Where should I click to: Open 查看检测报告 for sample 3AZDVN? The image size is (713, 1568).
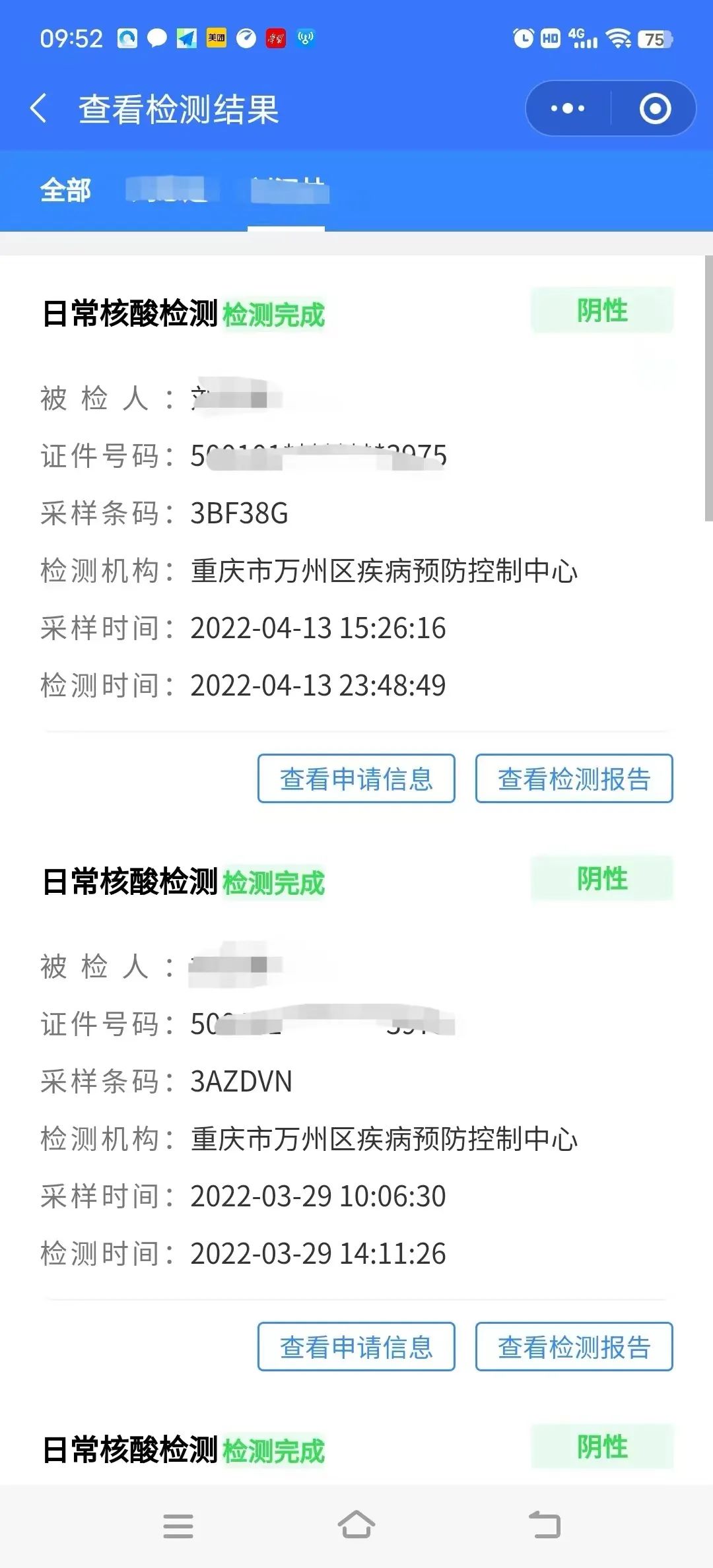(574, 1347)
